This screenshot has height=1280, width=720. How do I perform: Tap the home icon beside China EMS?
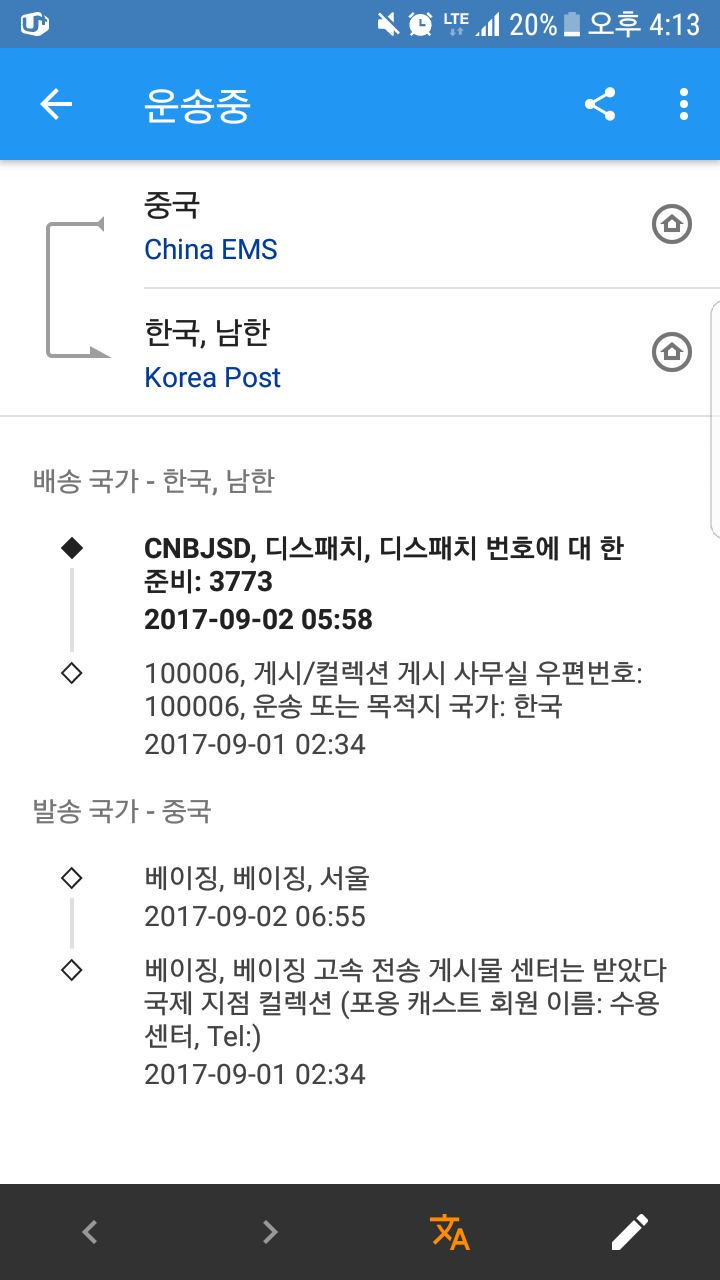[672, 225]
